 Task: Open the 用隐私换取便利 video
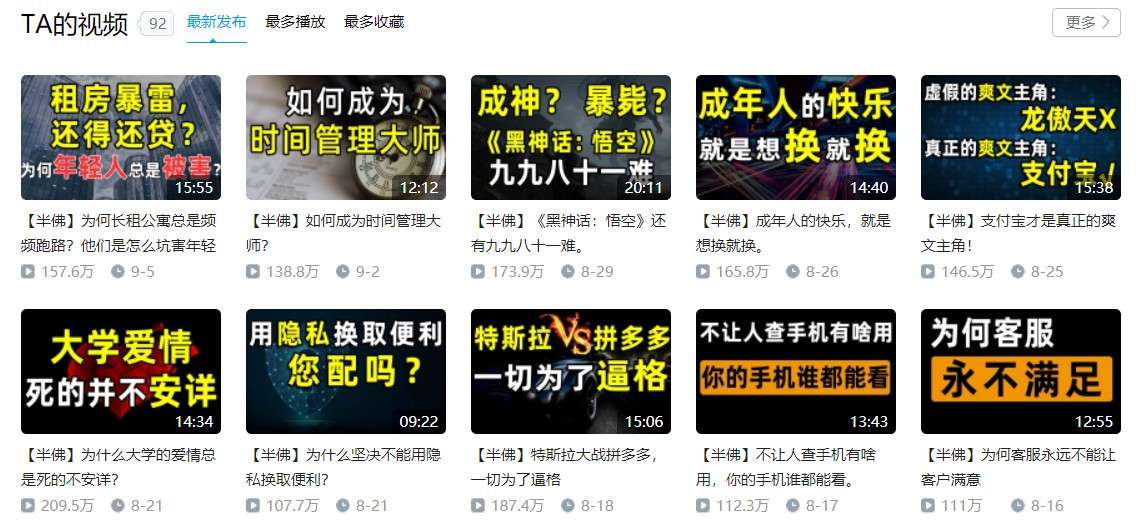(x=346, y=371)
